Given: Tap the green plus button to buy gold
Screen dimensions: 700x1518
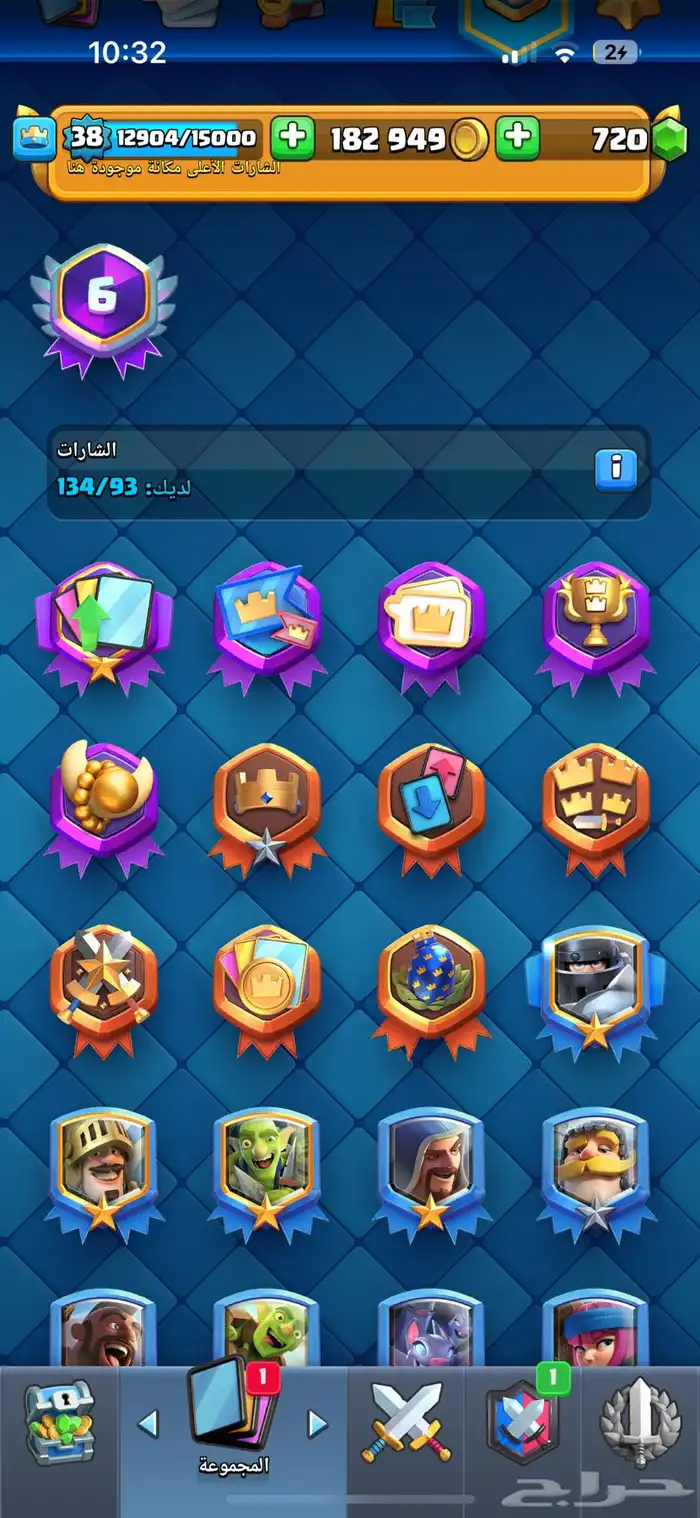Looking at the screenshot, I should pyautogui.click(x=293, y=138).
